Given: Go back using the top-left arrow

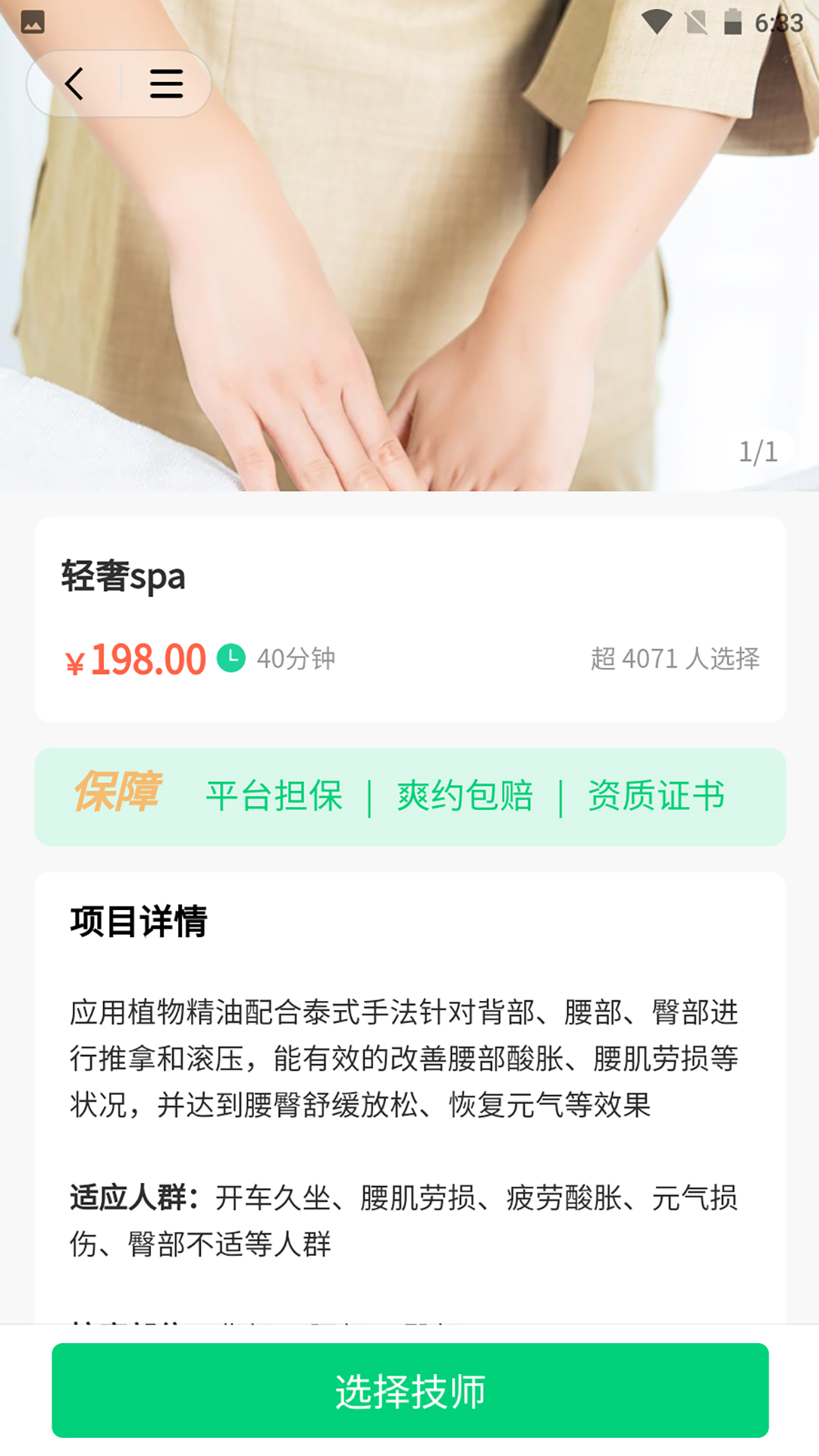Looking at the screenshot, I should point(74,83).
